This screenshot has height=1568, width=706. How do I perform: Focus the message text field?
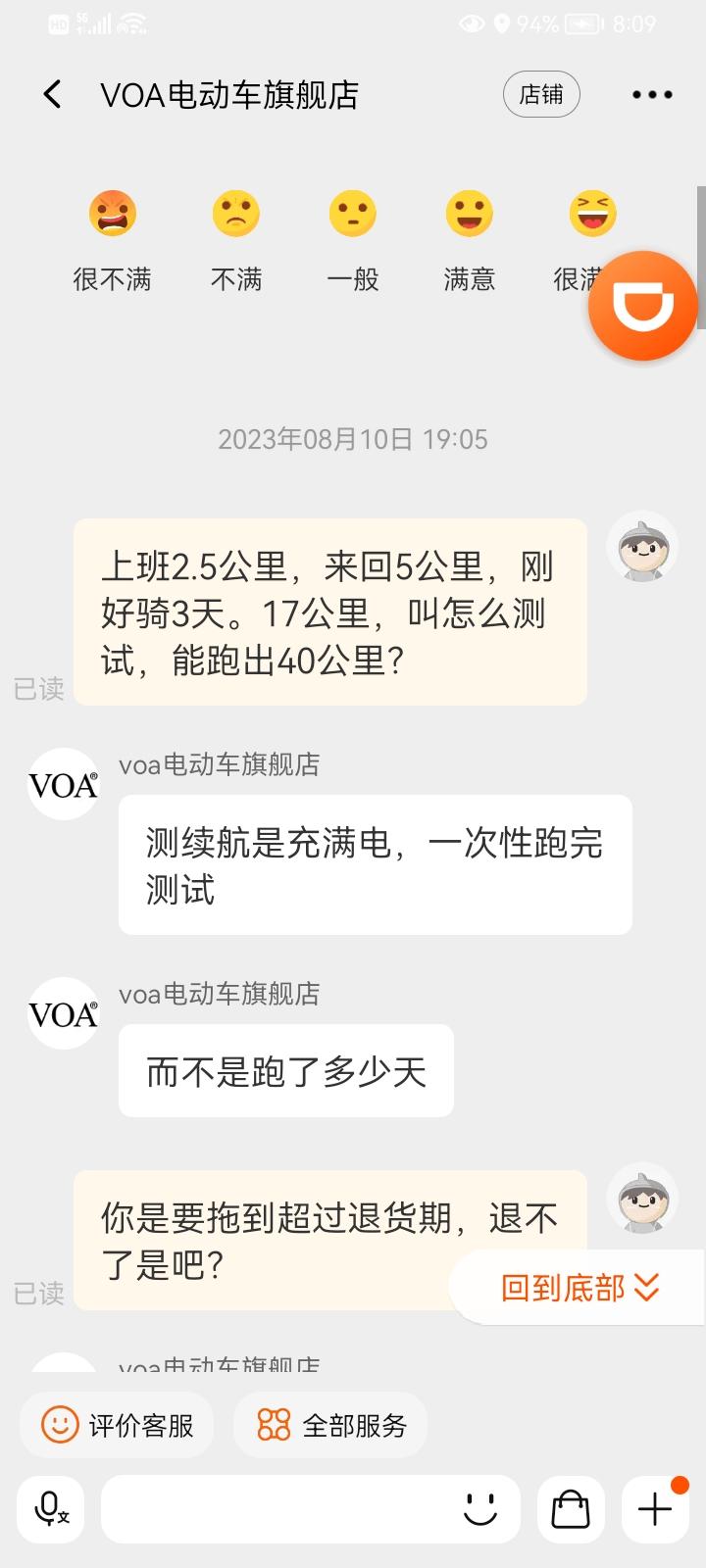coord(279,1509)
